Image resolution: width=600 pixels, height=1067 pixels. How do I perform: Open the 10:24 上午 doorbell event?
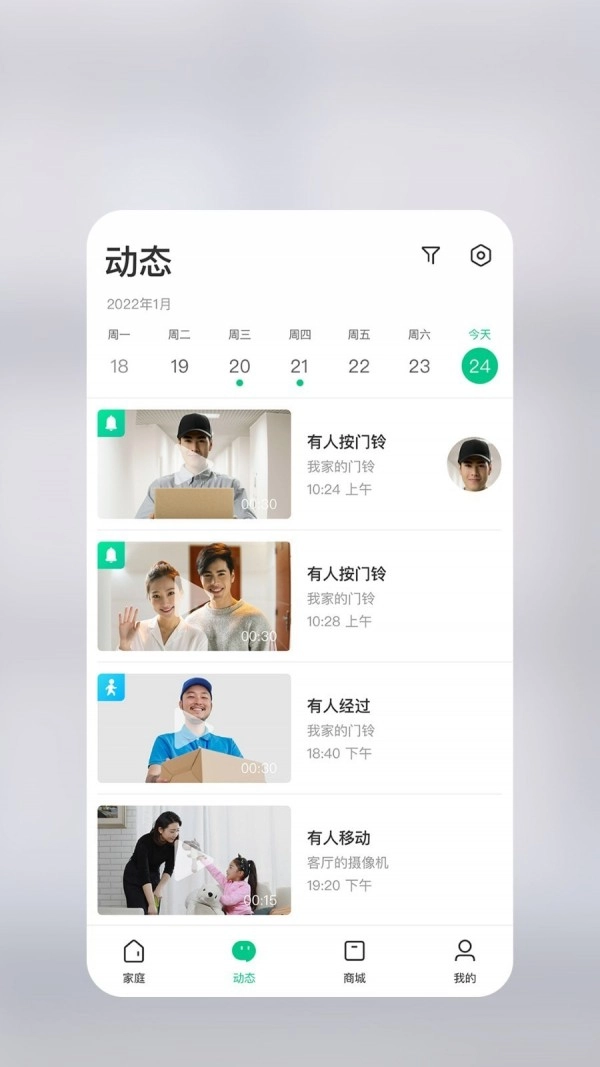(x=346, y=465)
